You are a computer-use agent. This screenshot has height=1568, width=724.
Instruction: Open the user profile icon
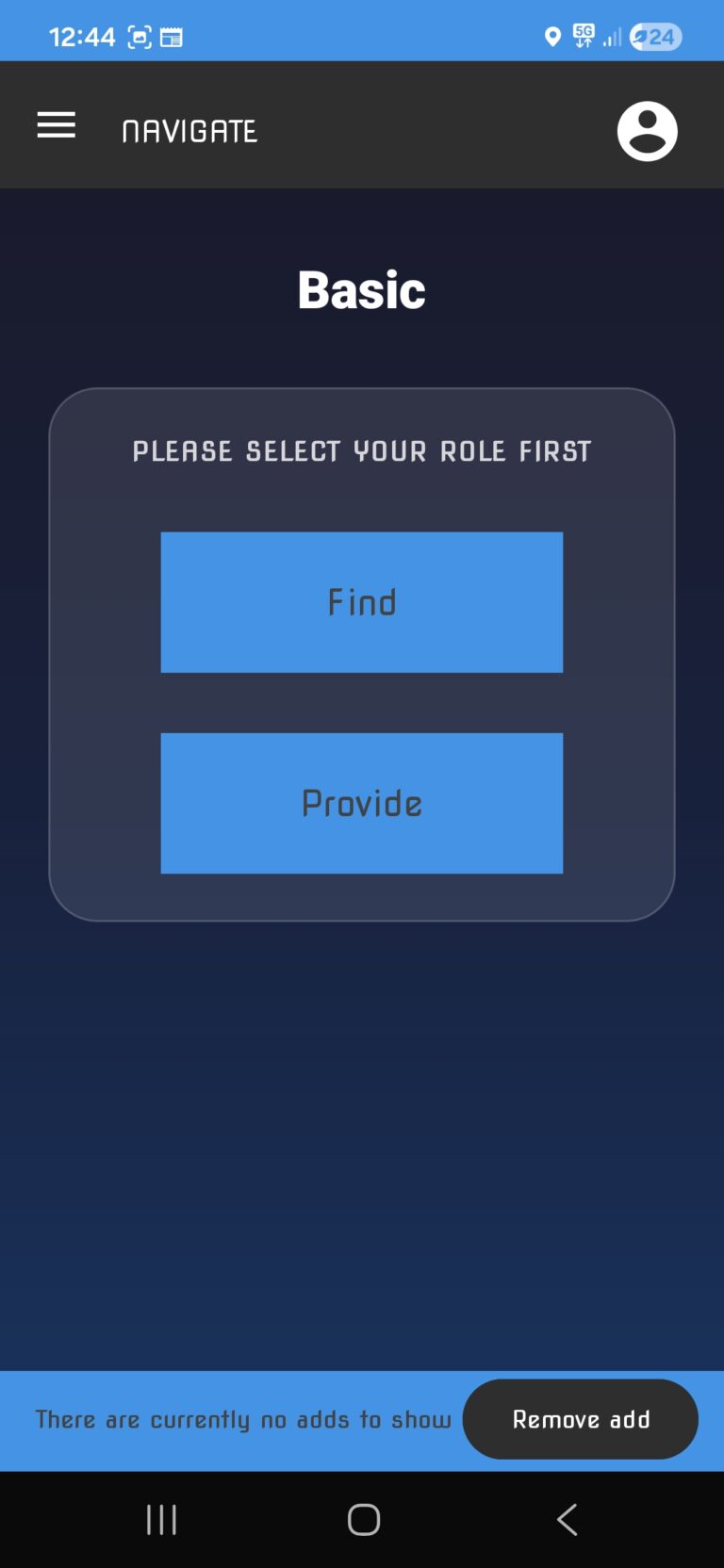(647, 131)
